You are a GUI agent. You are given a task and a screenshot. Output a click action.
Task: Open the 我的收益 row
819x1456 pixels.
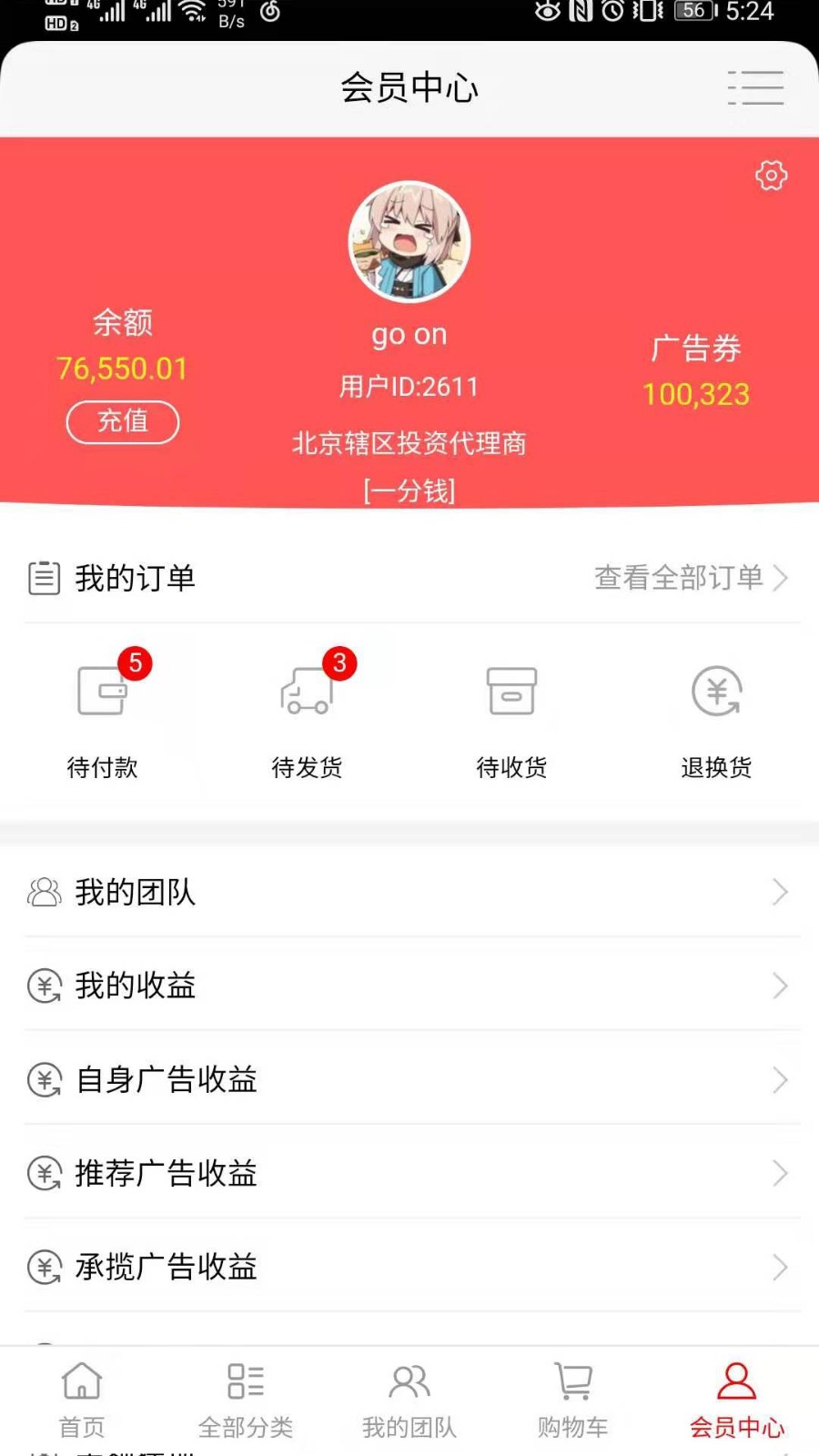pyautogui.click(x=409, y=986)
